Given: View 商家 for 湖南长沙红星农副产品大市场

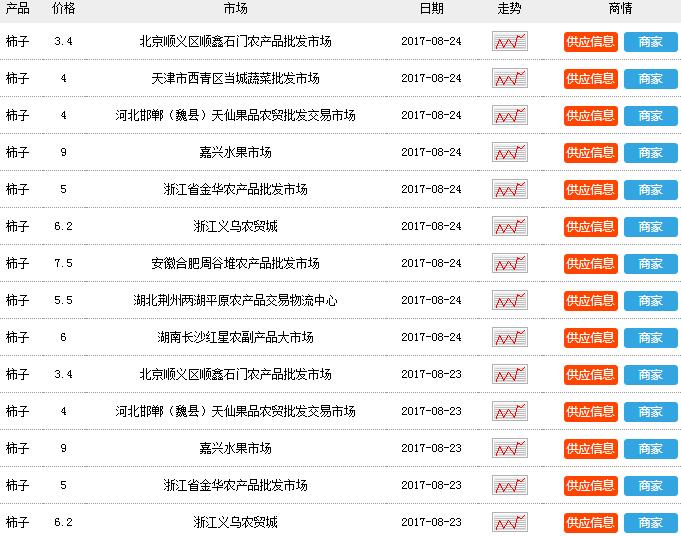Looking at the screenshot, I should click(x=650, y=338).
